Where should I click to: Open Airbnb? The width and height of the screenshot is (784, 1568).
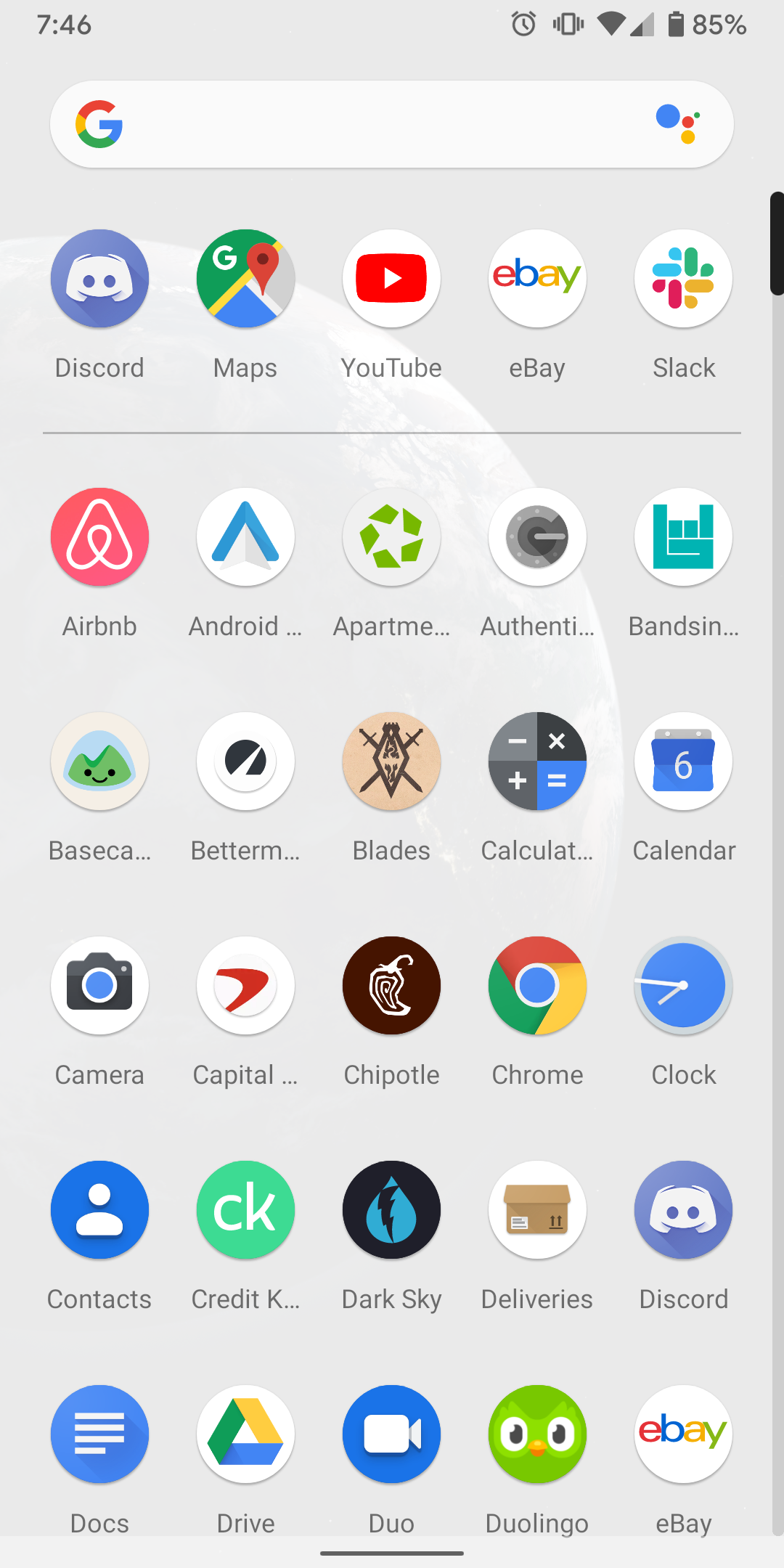(99, 537)
